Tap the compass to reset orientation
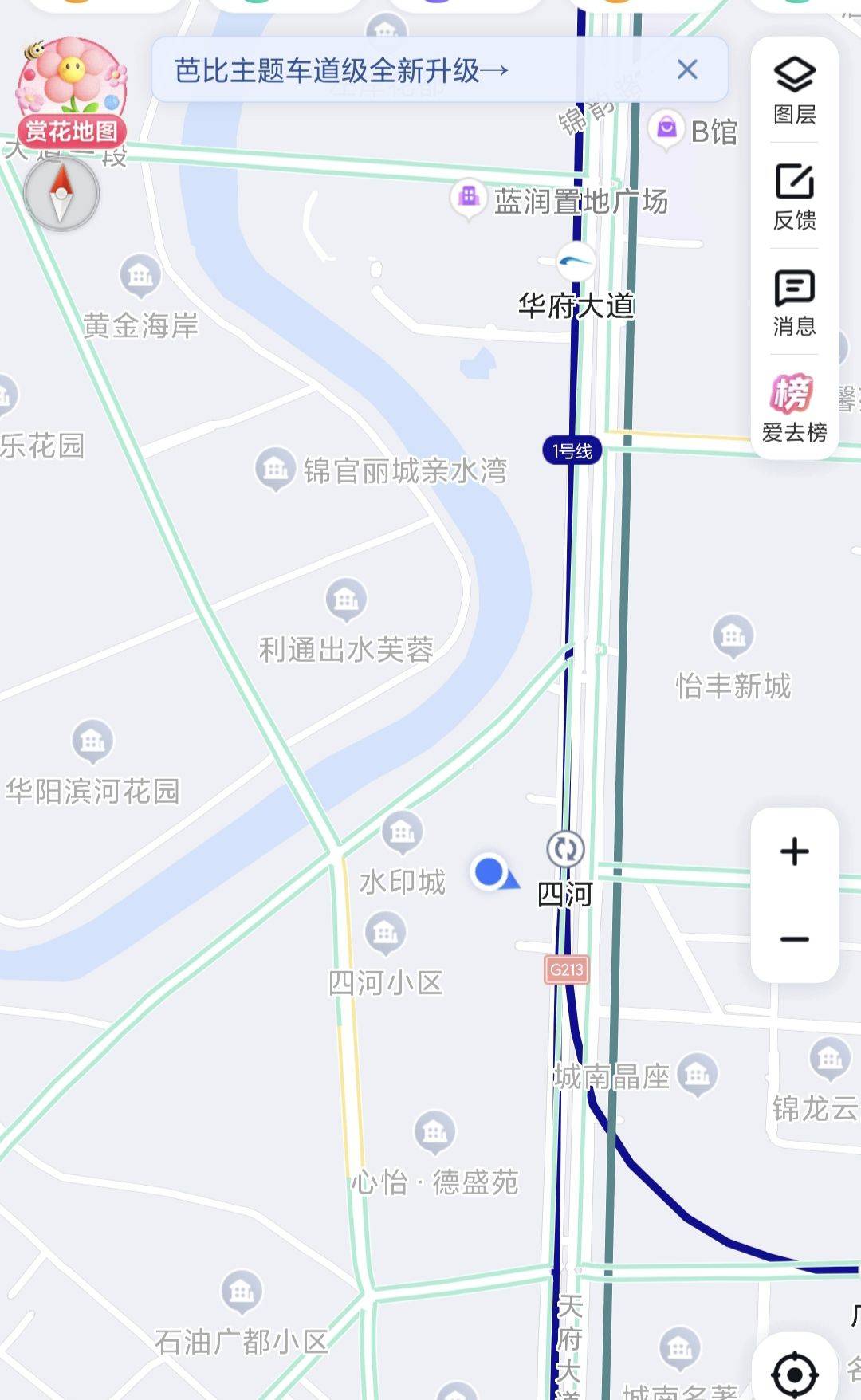The width and height of the screenshot is (861, 1400). coord(61,194)
